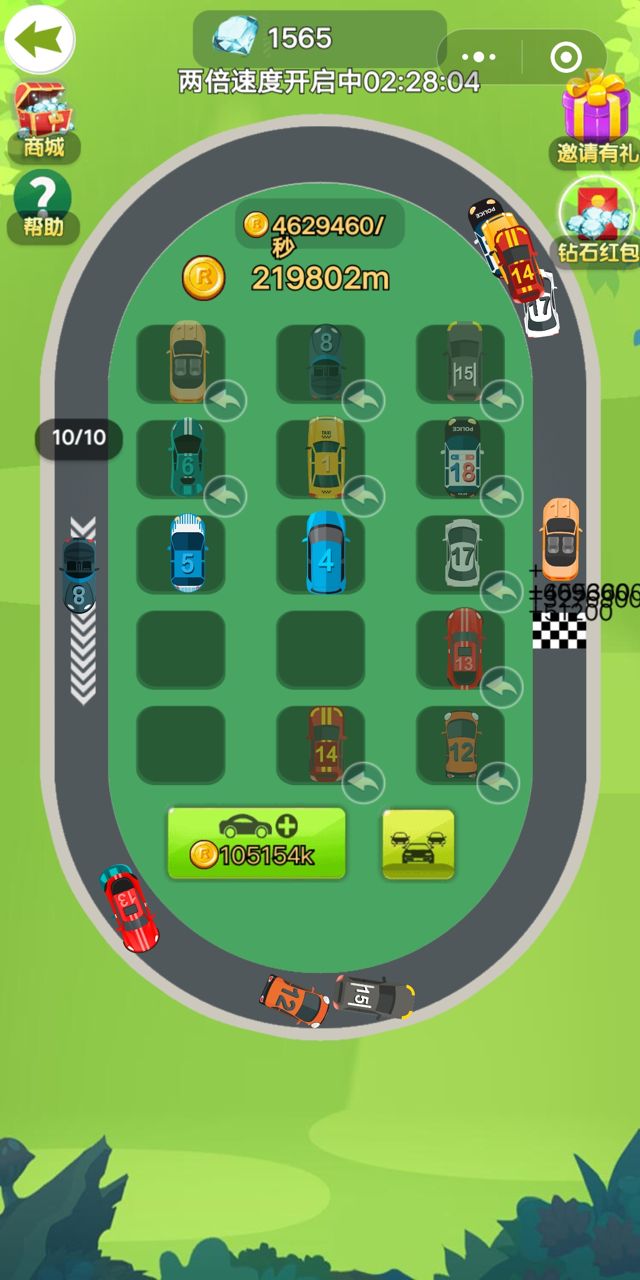
Task: Buy a new car for 105154k coins
Action: pos(256,843)
